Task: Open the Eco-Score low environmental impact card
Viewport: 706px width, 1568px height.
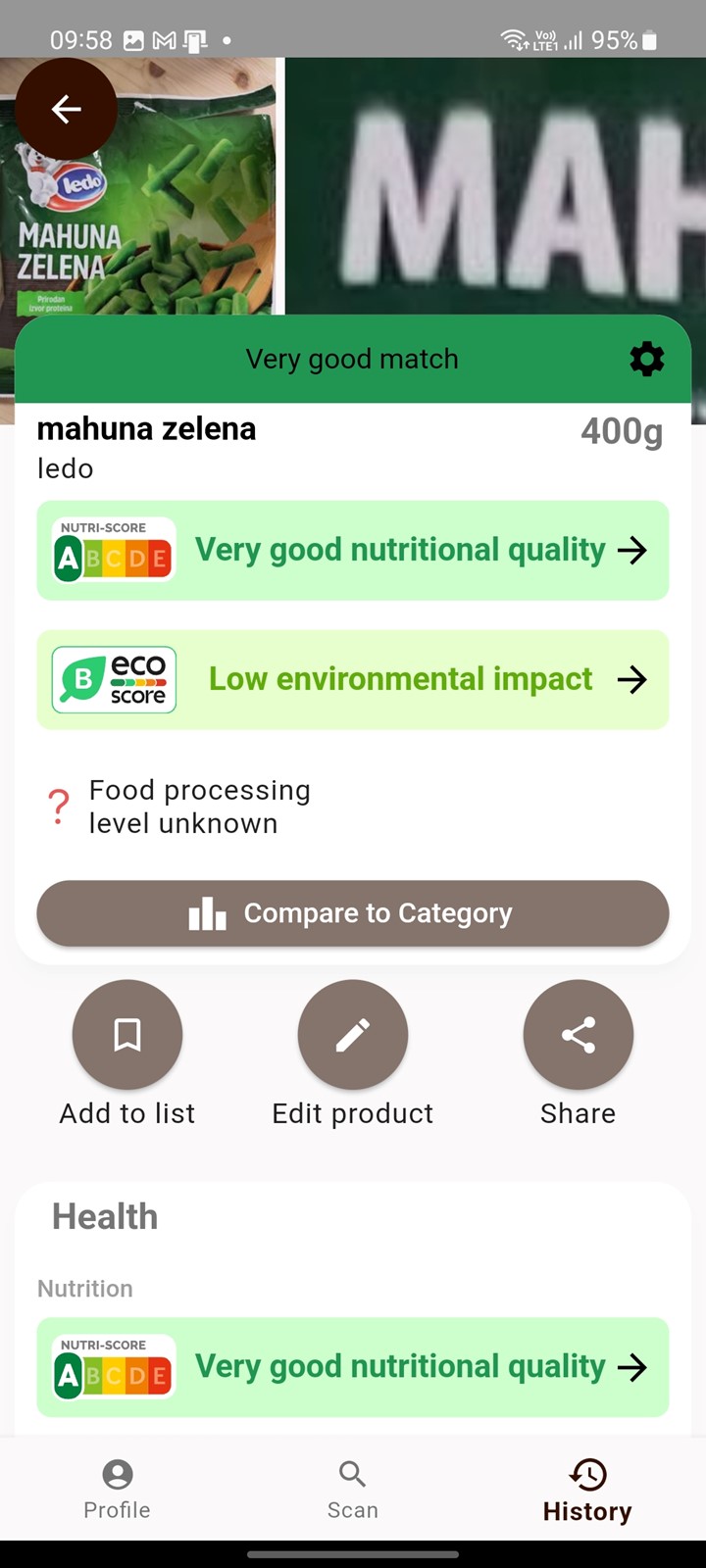Action: click(353, 679)
